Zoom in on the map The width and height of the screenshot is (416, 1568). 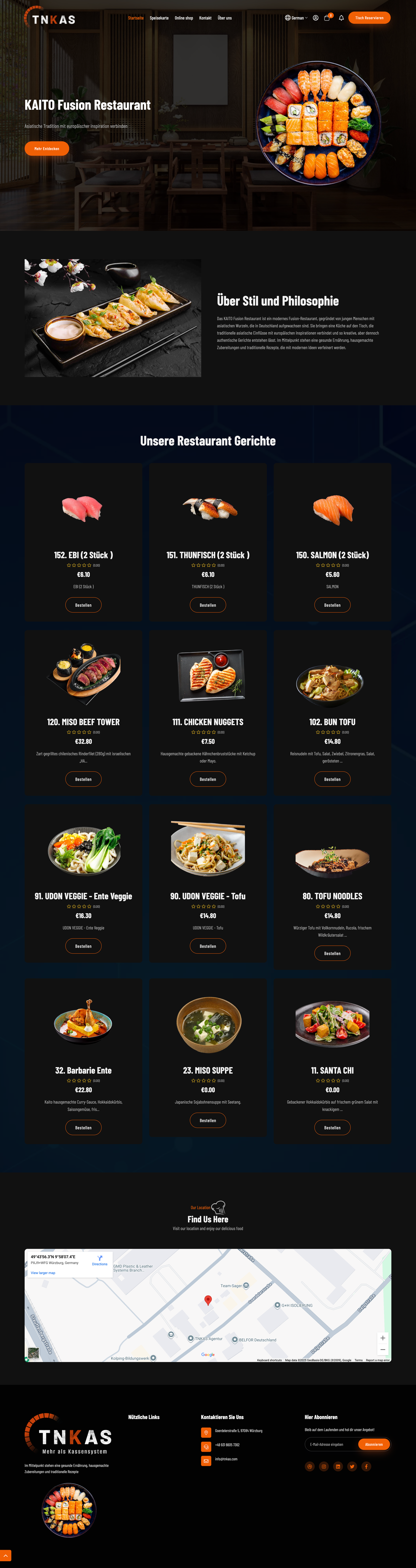pyautogui.click(x=382, y=1338)
